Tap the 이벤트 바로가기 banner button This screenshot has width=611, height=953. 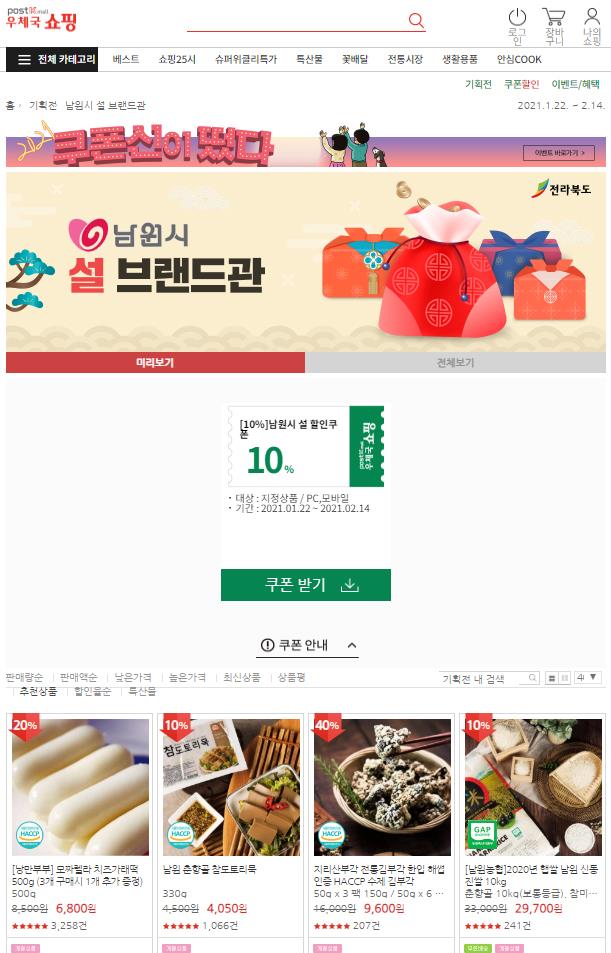(558, 153)
